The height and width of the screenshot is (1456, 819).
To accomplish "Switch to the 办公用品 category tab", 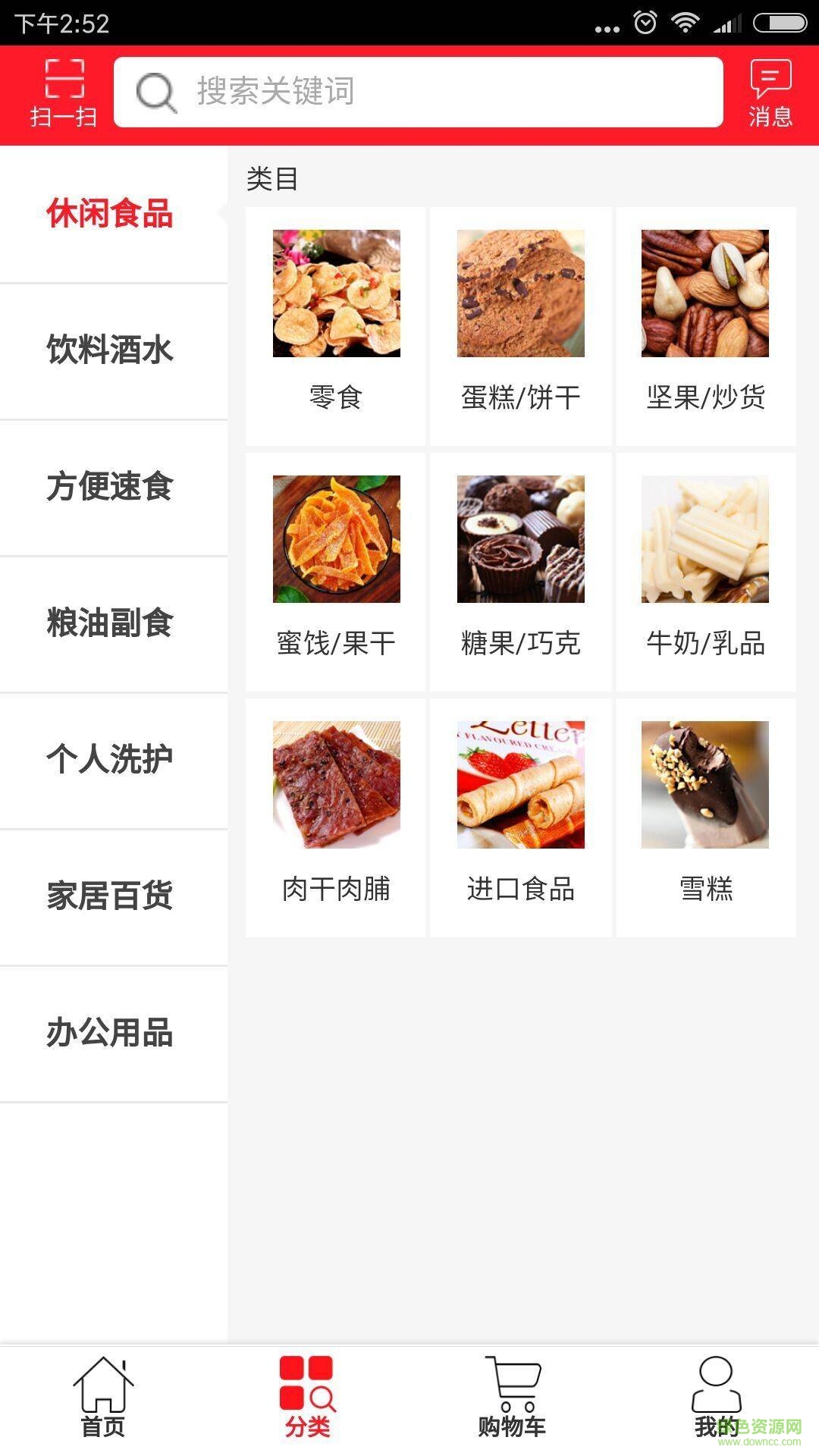I will [111, 1033].
